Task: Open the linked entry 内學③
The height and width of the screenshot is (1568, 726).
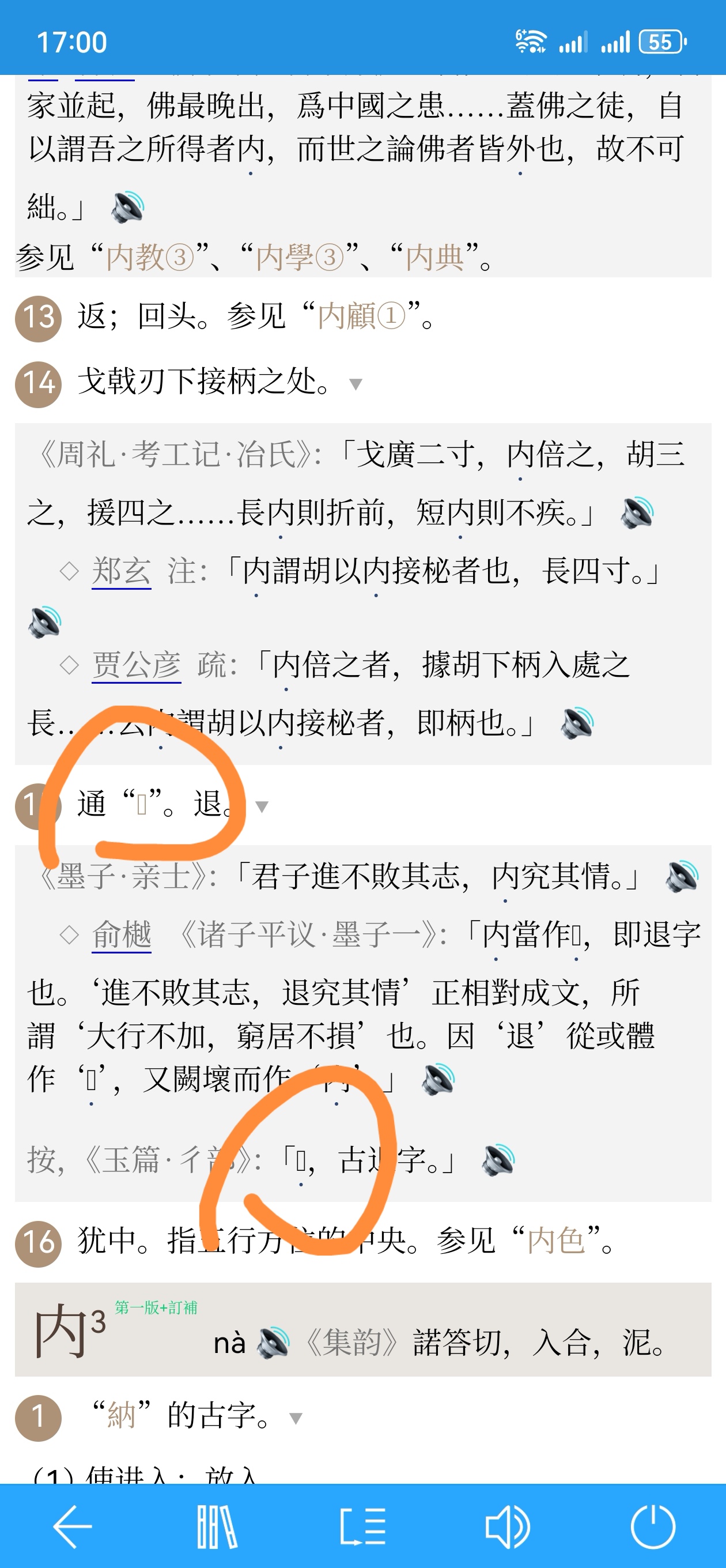Action: (x=300, y=257)
